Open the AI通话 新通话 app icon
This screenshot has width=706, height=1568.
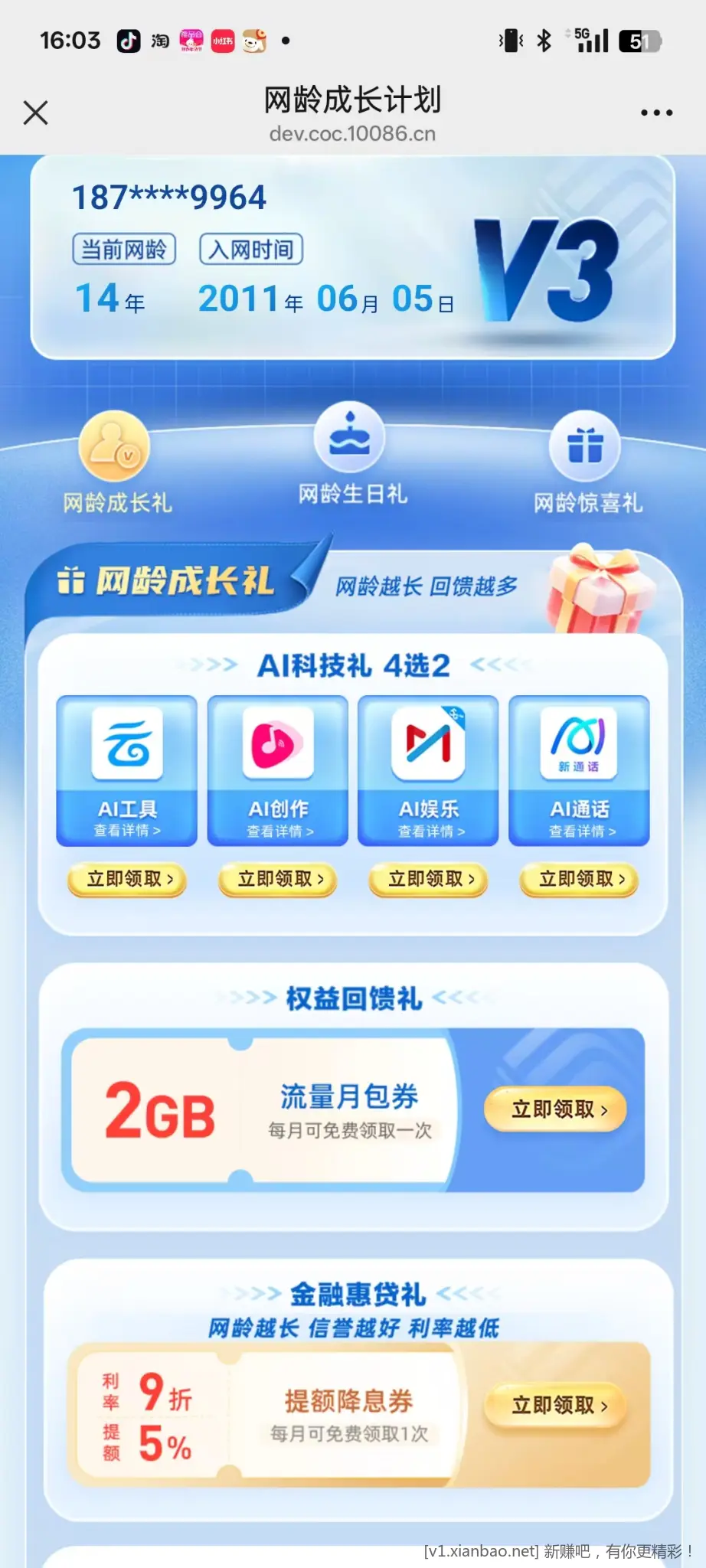tap(578, 739)
